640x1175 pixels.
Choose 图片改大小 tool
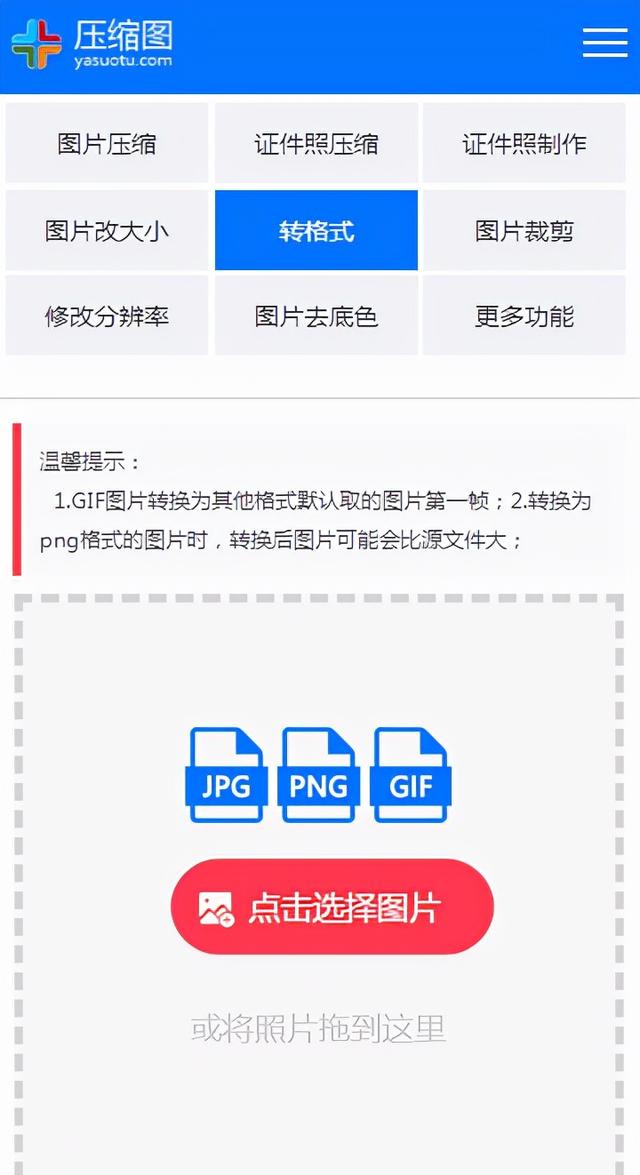pyautogui.click(x=107, y=230)
